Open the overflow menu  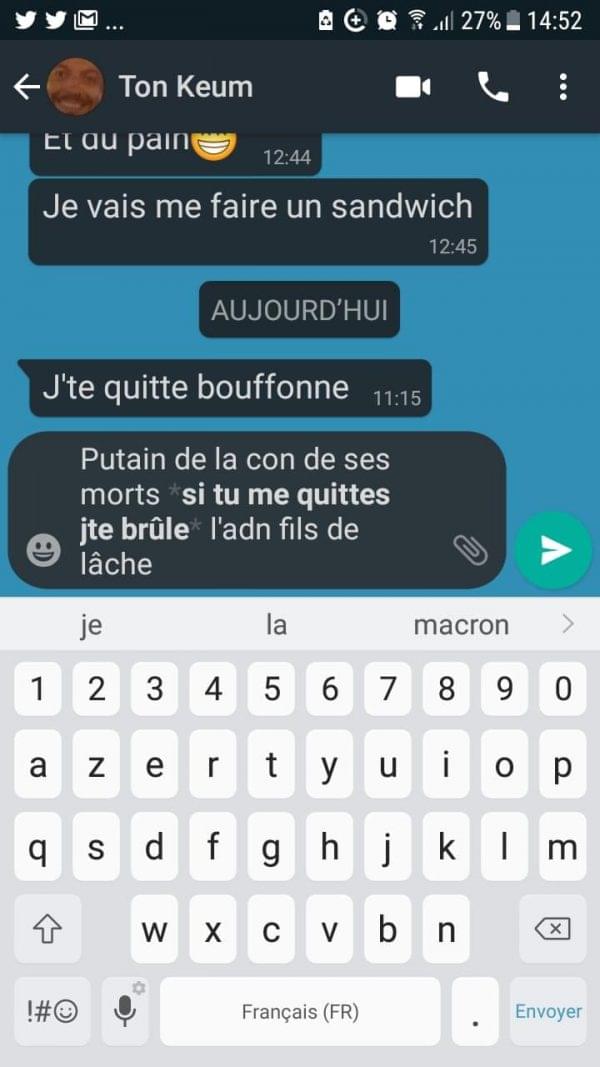[x=563, y=87]
